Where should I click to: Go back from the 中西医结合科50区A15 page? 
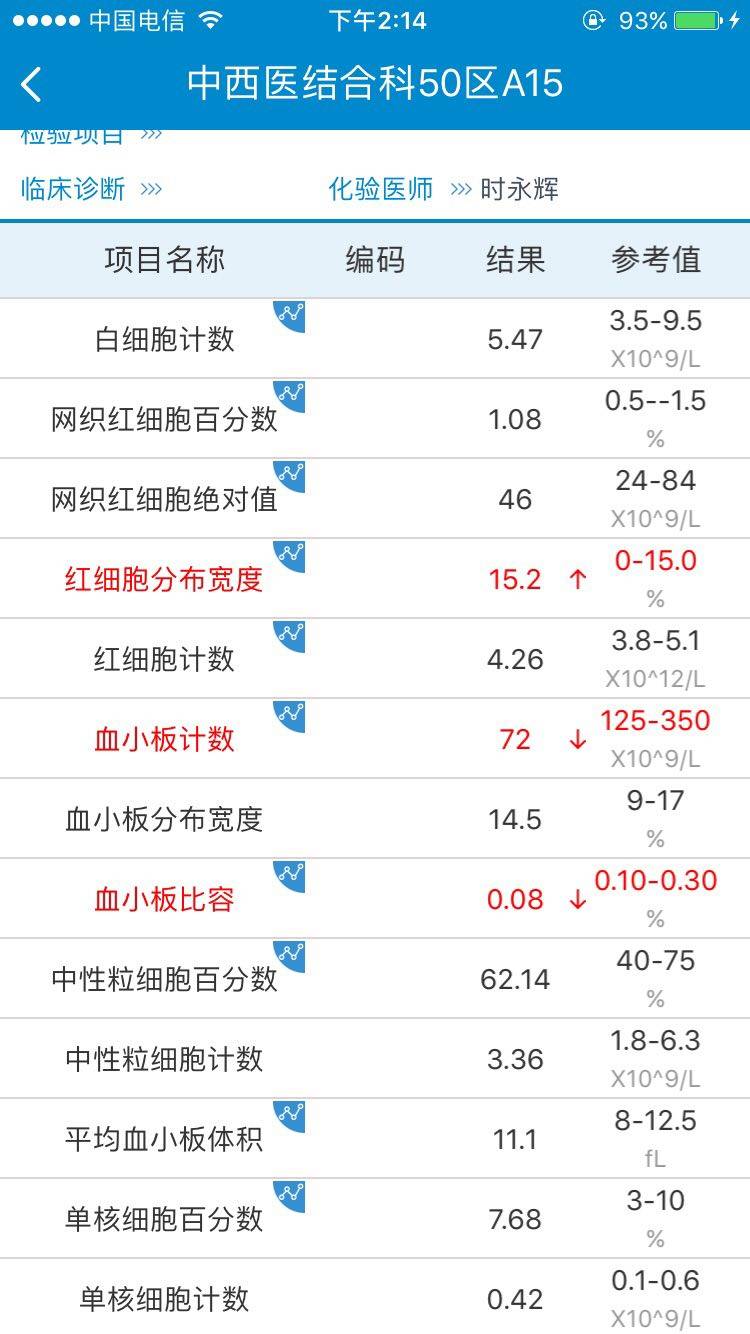point(32,84)
